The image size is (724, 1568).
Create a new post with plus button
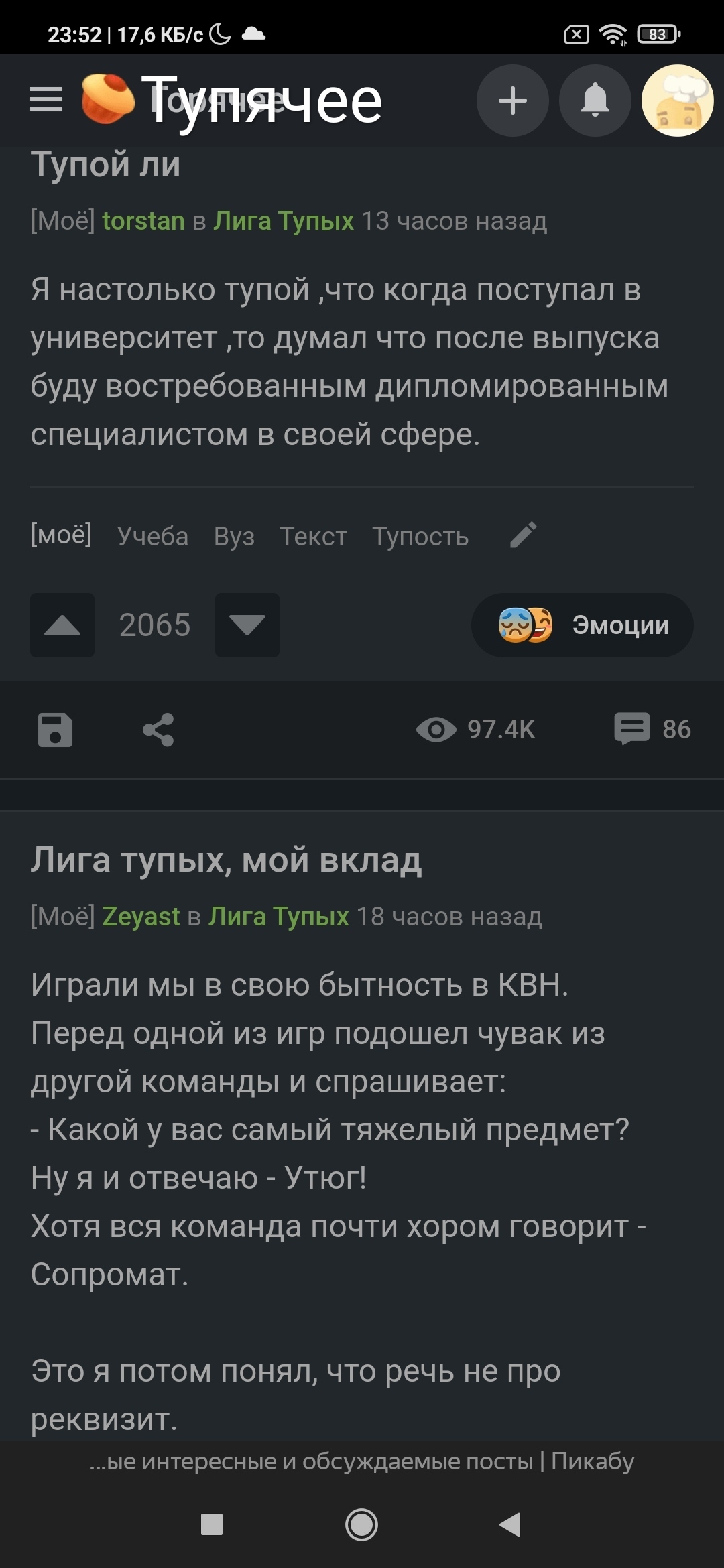point(513,101)
